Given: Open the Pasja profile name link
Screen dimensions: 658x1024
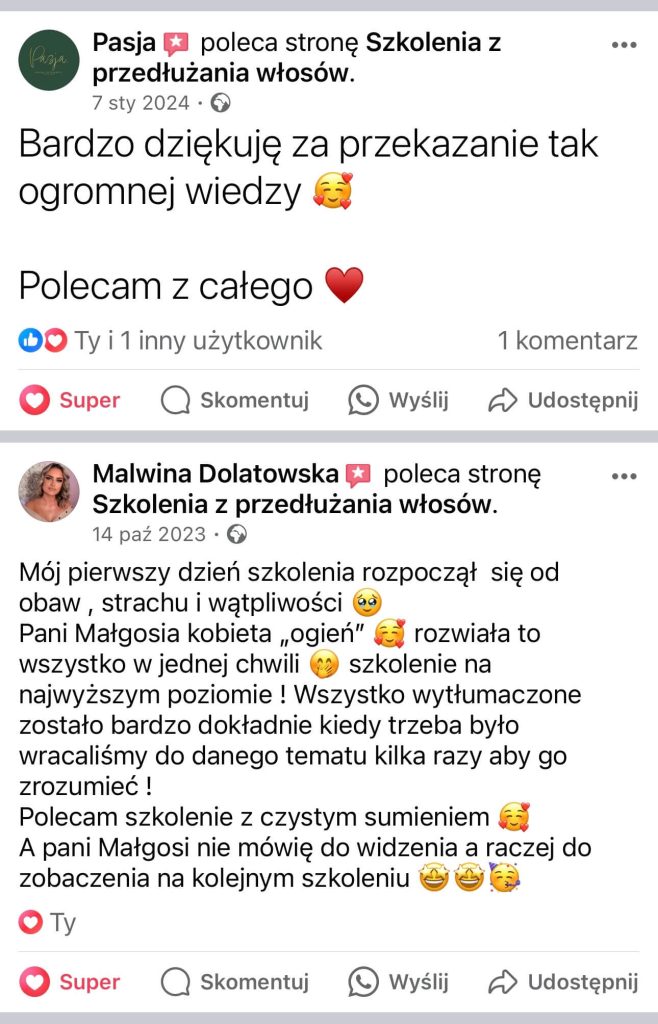Looking at the screenshot, I should coord(125,43).
